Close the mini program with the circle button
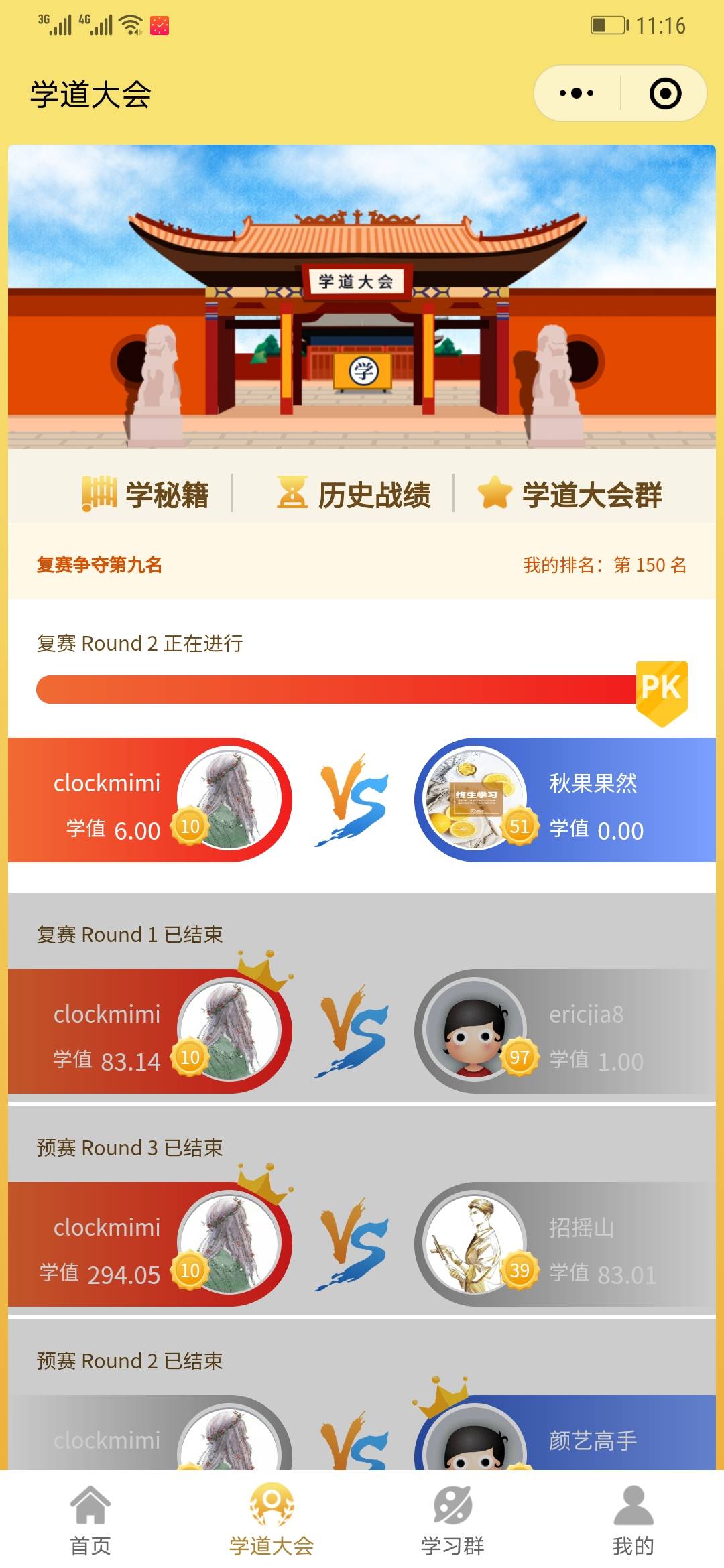Image resolution: width=724 pixels, height=1568 pixels. tap(665, 93)
